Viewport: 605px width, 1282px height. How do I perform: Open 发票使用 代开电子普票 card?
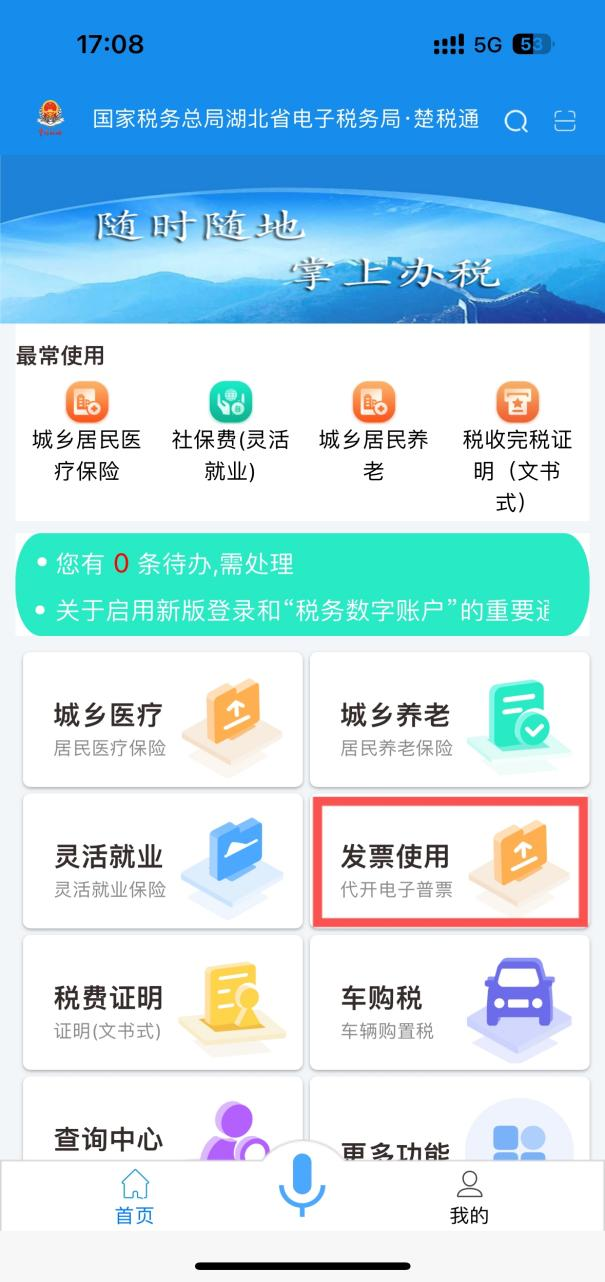(449, 861)
